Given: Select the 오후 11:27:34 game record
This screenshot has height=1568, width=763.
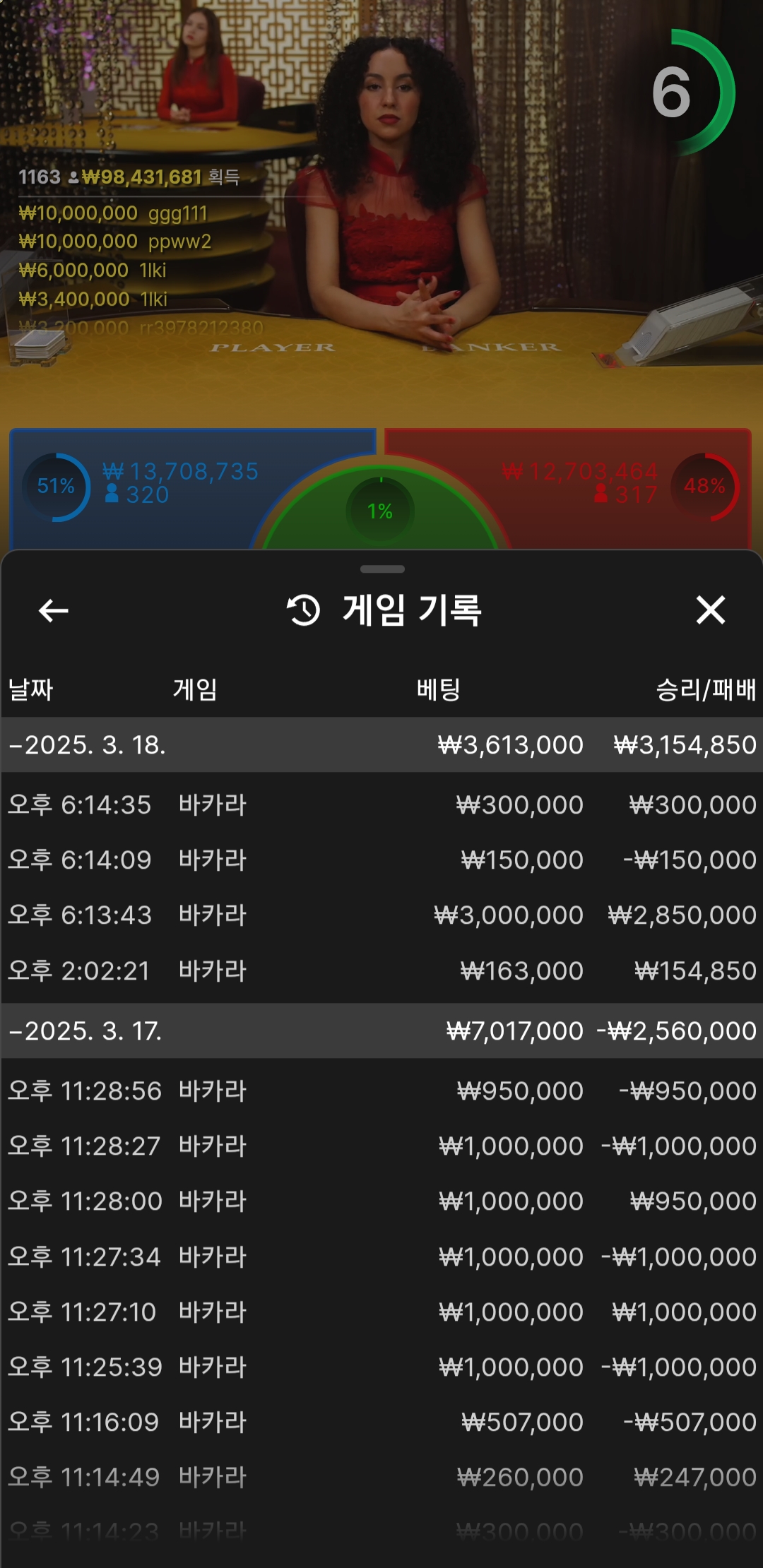Looking at the screenshot, I should [x=381, y=1257].
